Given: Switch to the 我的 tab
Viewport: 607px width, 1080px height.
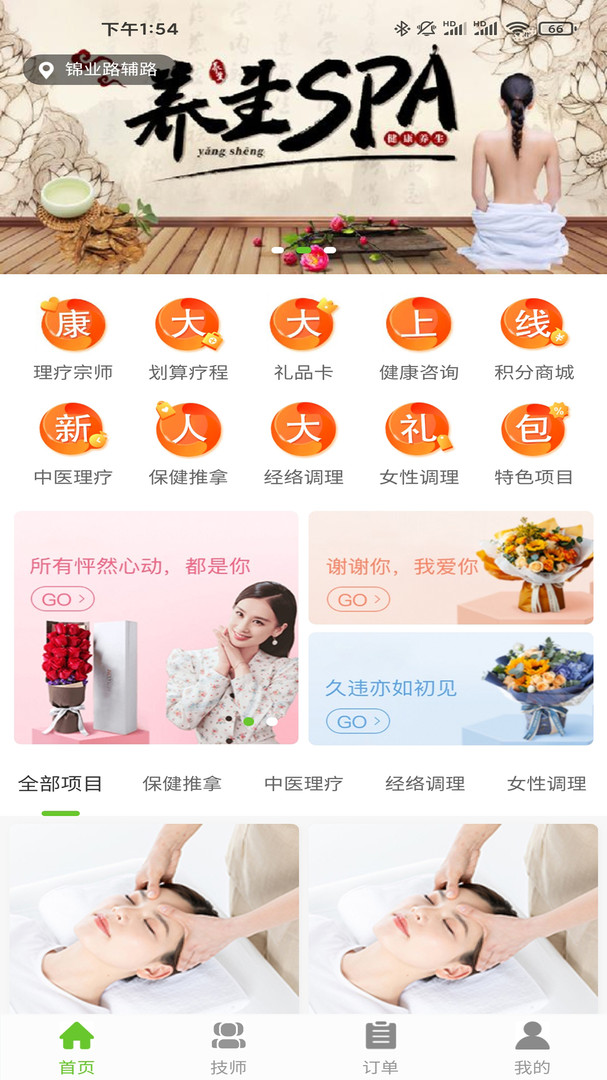Looking at the screenshot, I should [x=531, y=1047].
